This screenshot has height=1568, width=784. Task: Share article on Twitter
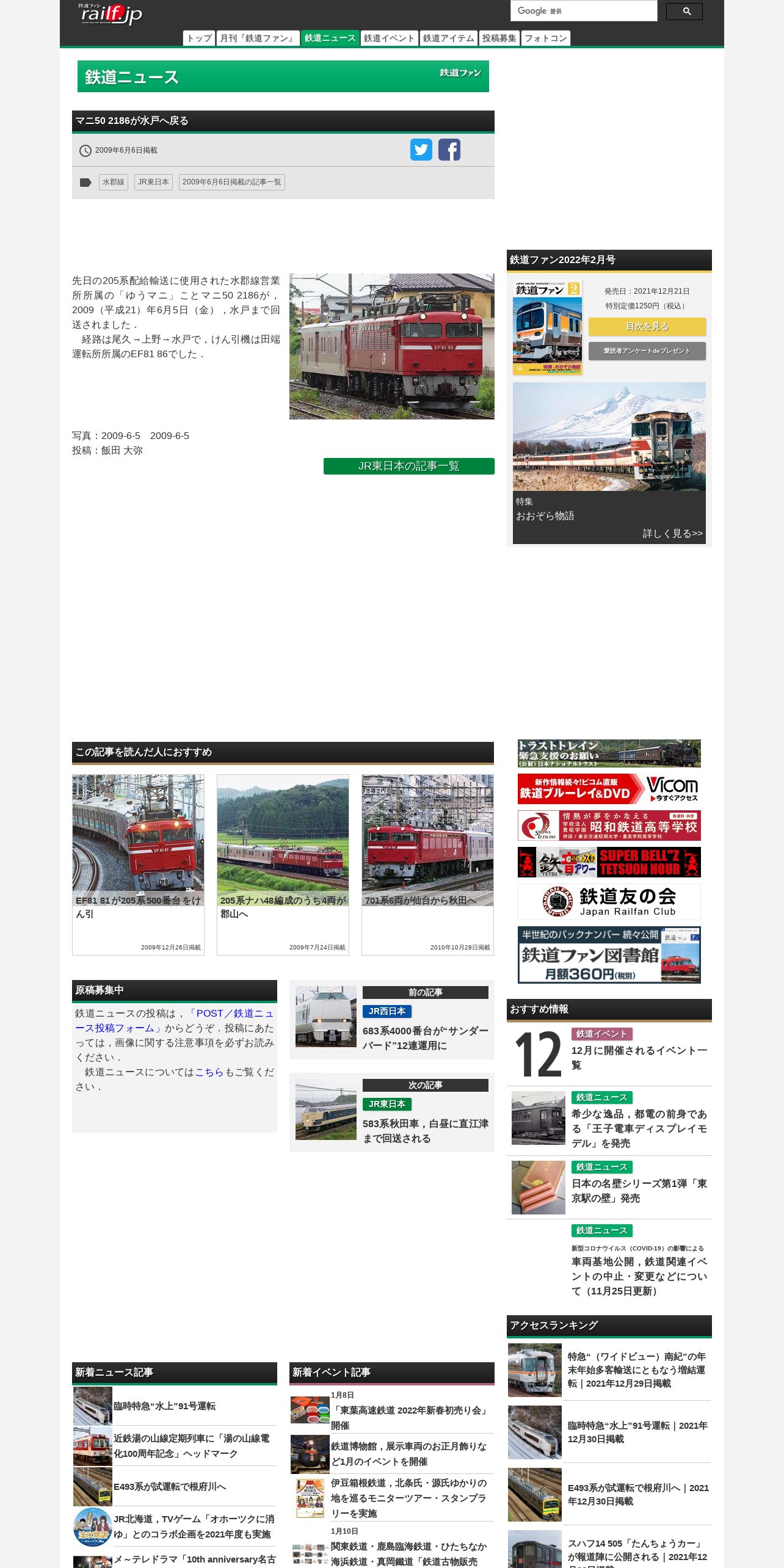tap(421, 150)
